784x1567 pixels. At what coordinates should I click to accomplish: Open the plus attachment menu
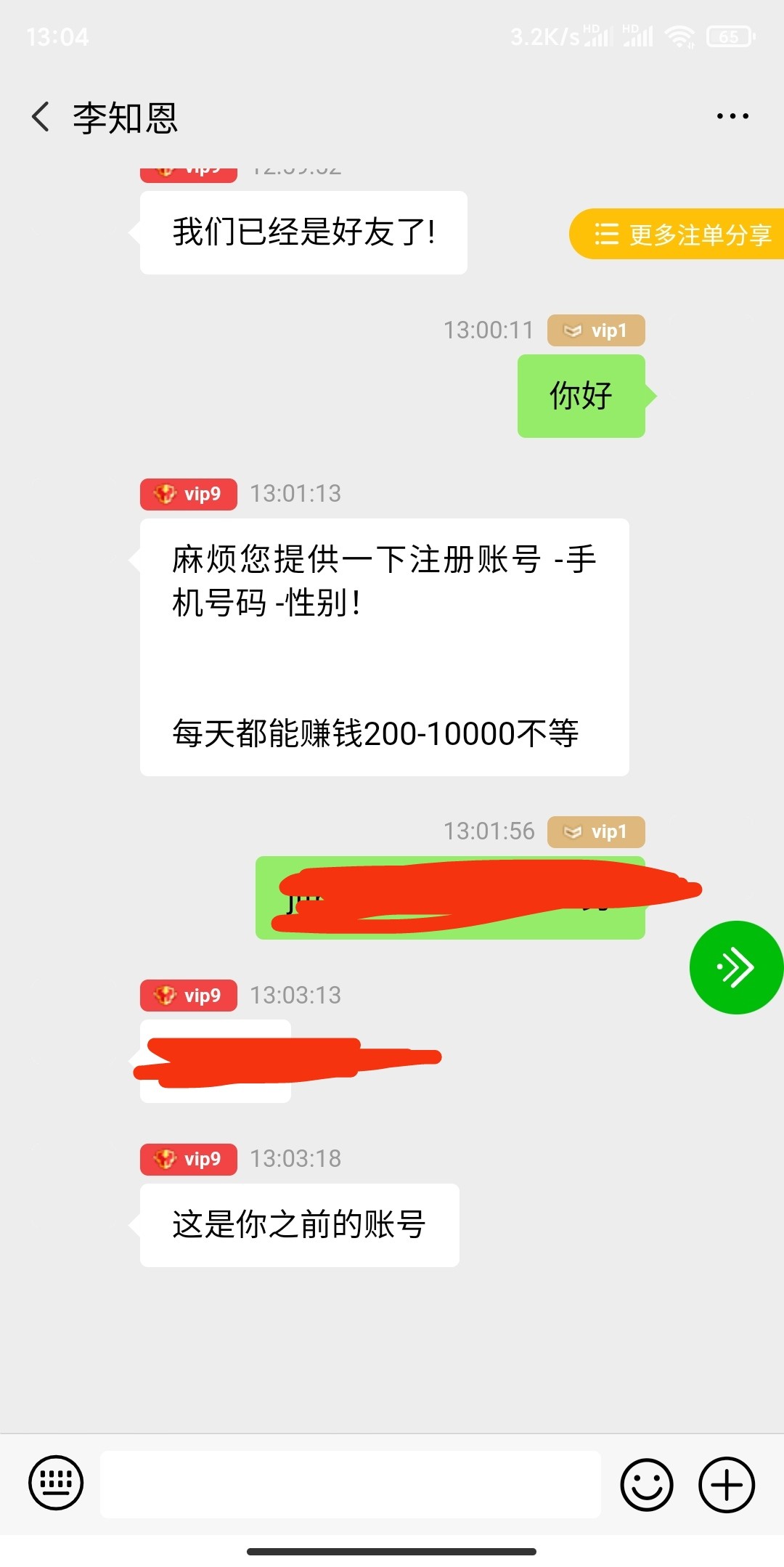click(727, 1484)
